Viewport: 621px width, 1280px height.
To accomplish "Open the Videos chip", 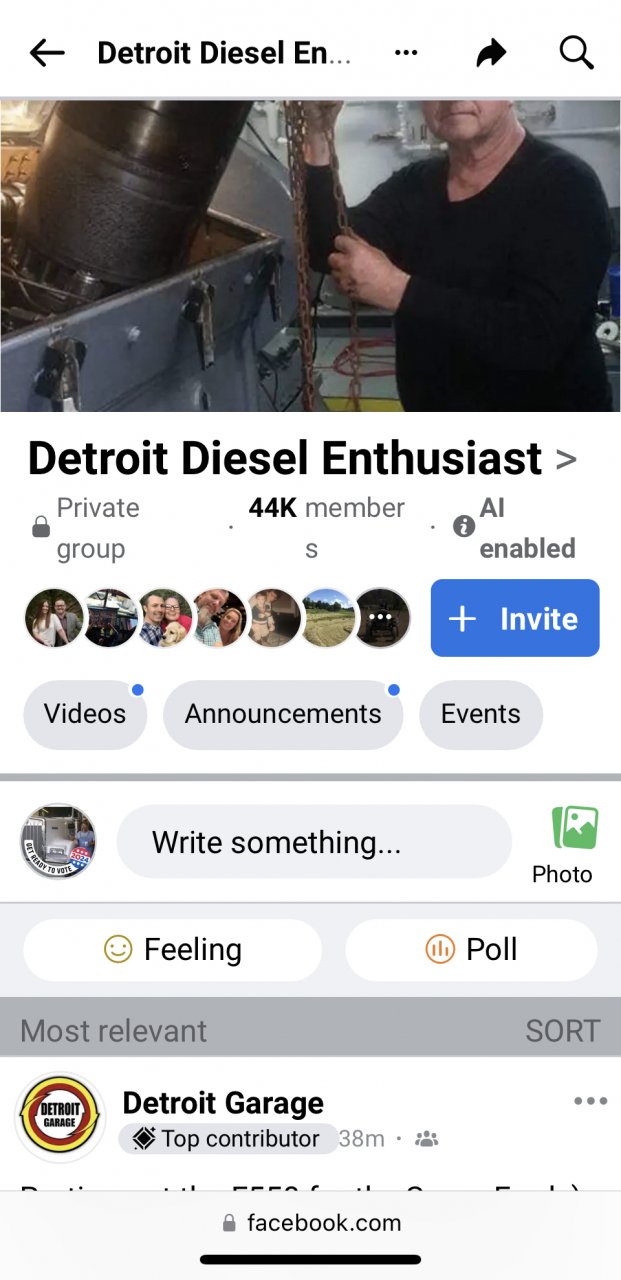I will click(85, 714).
